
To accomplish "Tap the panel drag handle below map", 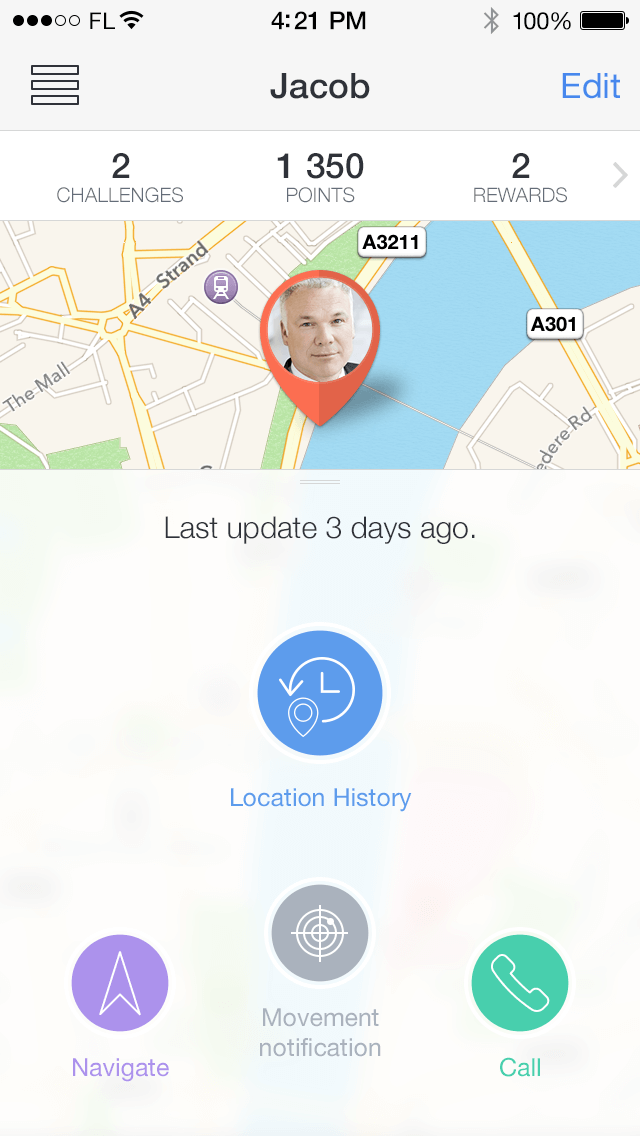I will [x=320, y=482].
